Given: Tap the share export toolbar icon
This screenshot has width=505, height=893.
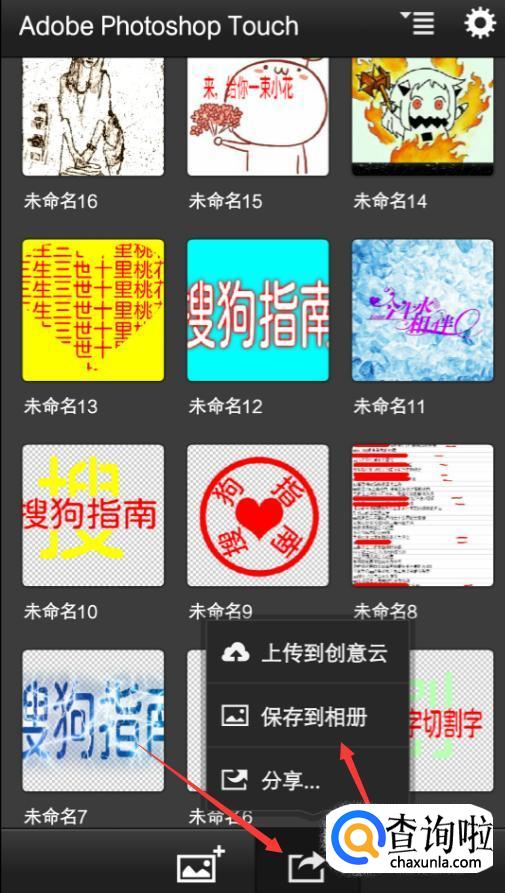Looking at the screenshot, I should pyautogui.click(x=307, y=867).
